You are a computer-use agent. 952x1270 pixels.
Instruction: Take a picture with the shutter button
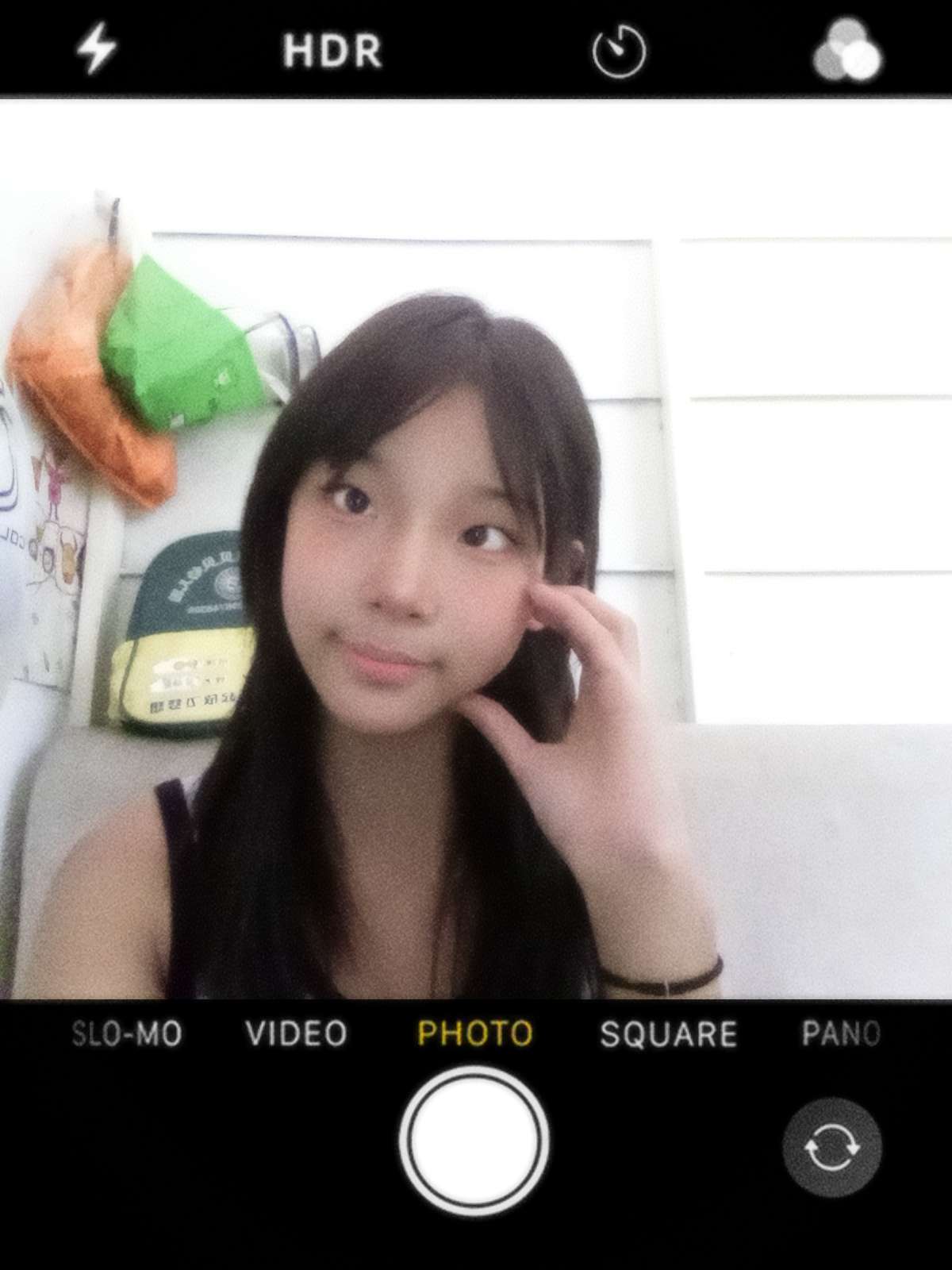[x=474, y=1141]
